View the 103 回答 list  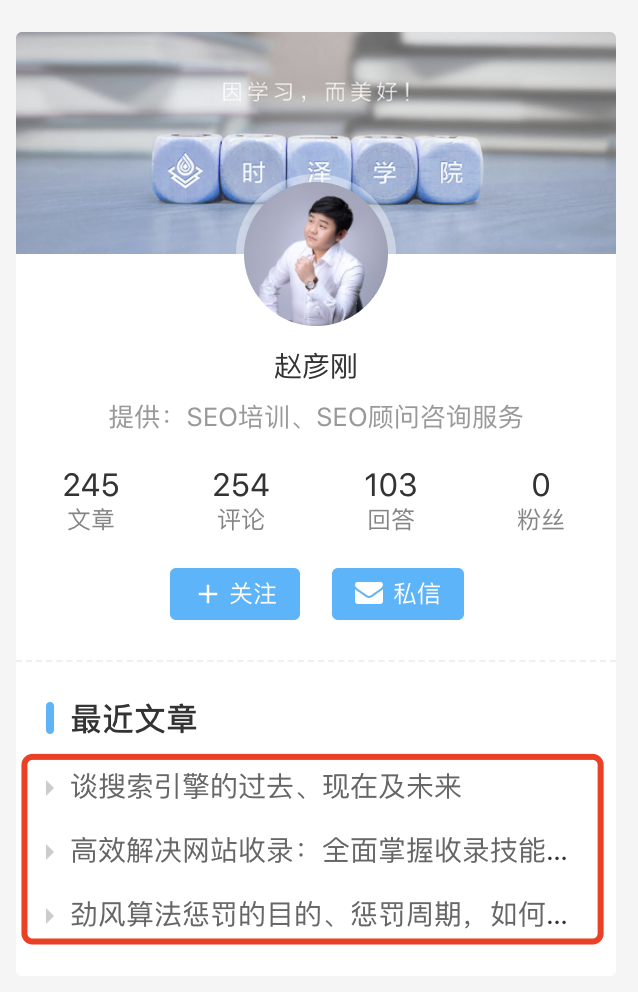click(390, 500)
